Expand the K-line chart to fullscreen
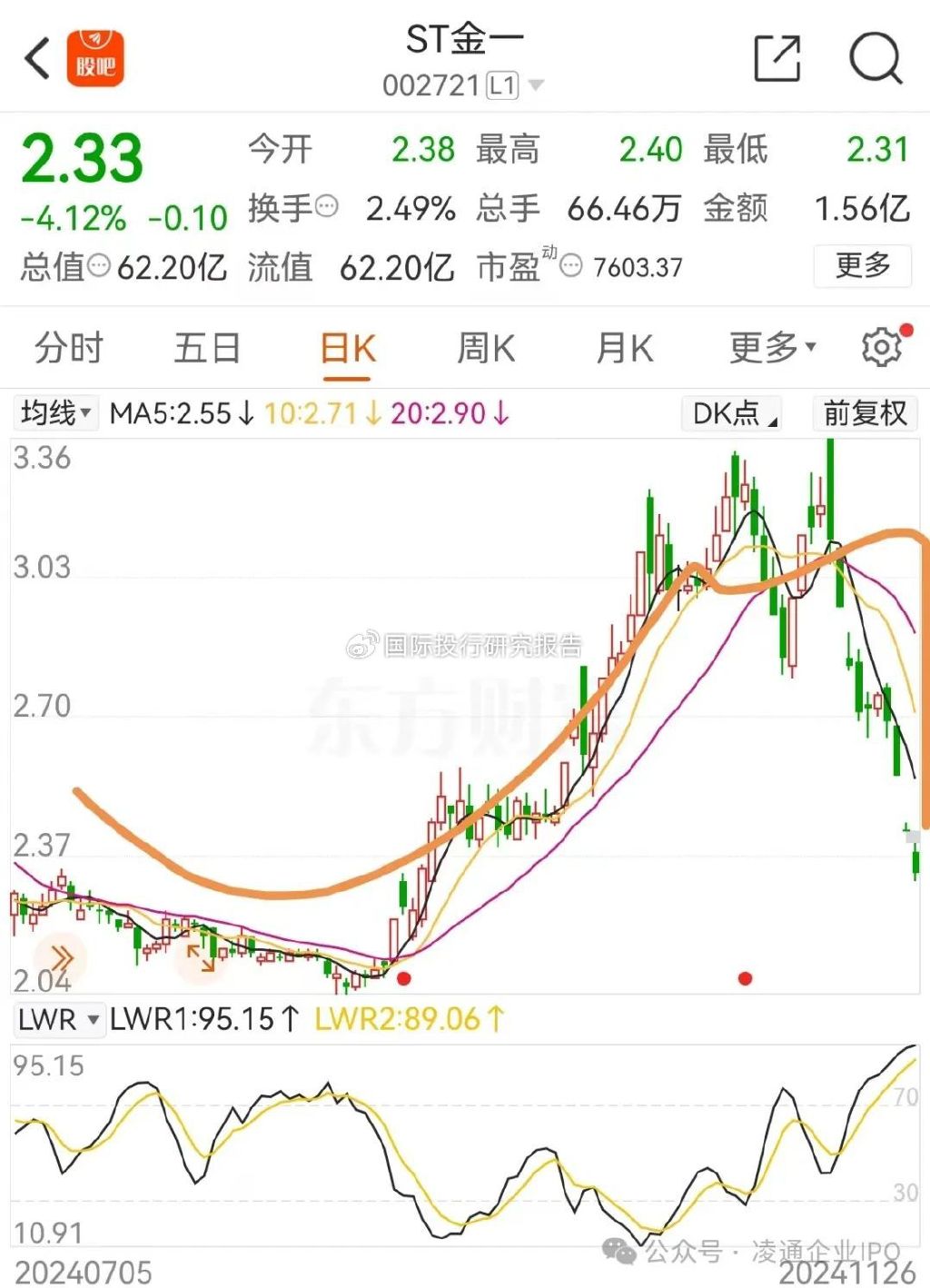This screenshot has width=930, height=1288. tap(201, 958)
